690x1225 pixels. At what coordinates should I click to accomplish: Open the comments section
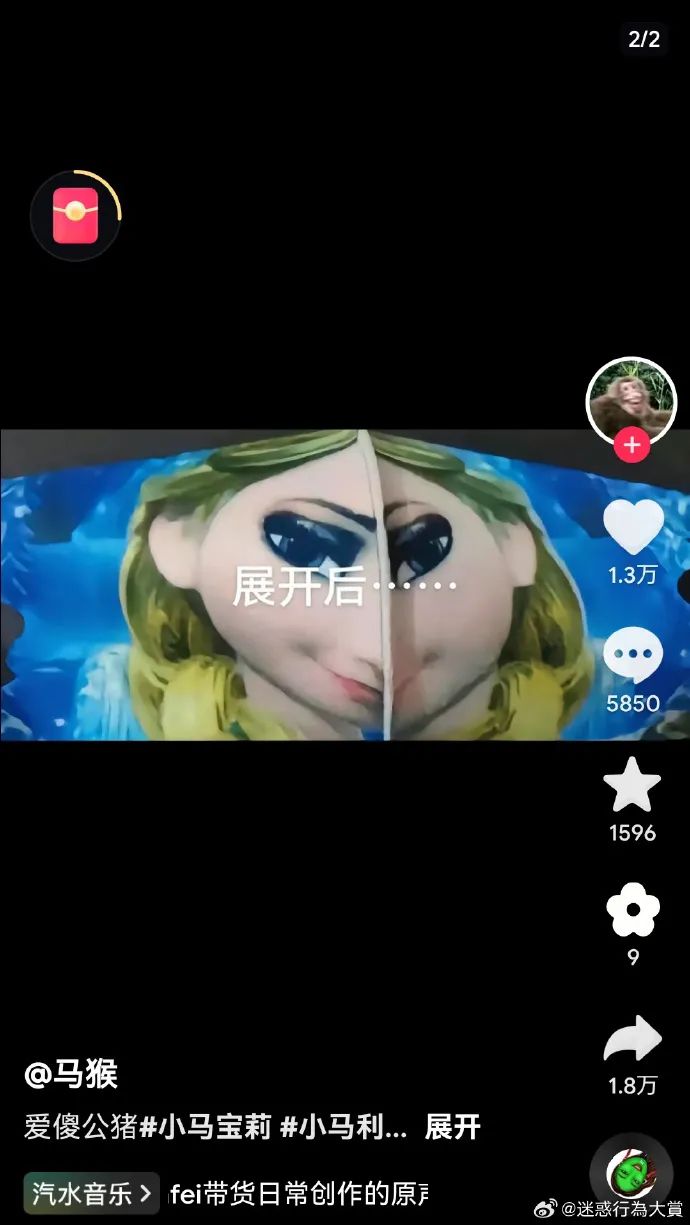click(x=632, y=656)
